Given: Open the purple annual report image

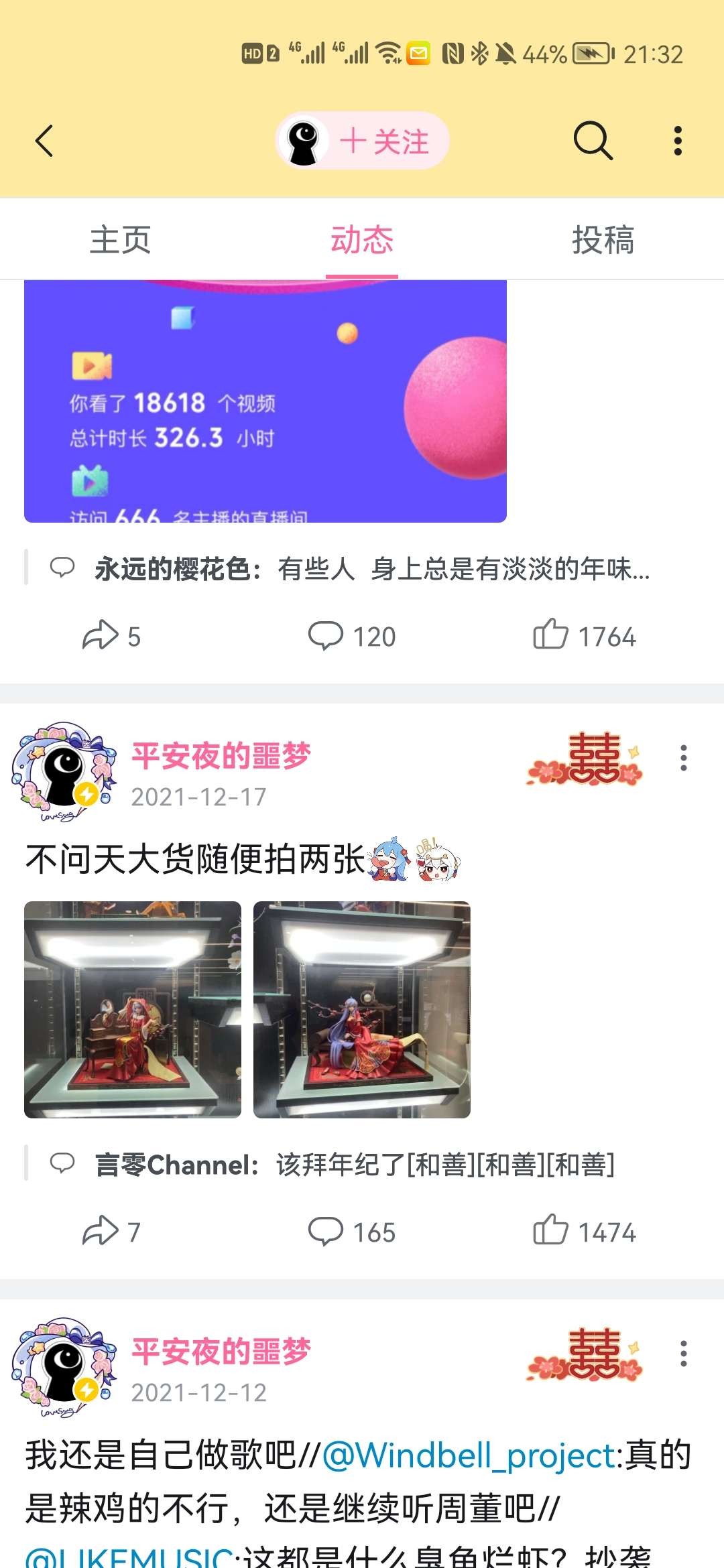Looking at the screenshot, I should tap(265, 401).
